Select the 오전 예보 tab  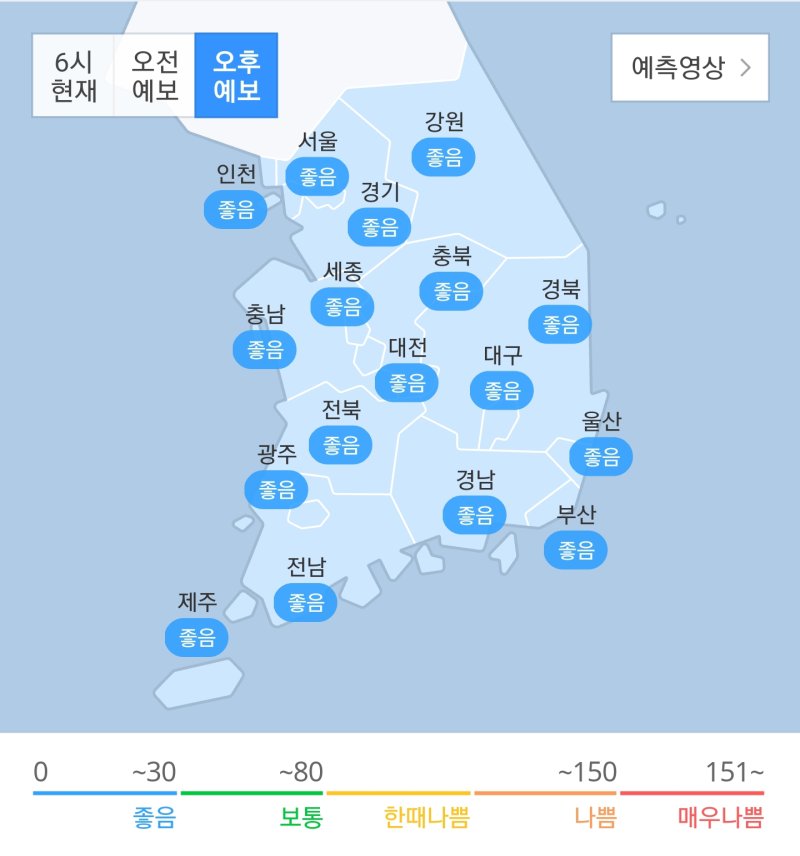click(155, 76)
